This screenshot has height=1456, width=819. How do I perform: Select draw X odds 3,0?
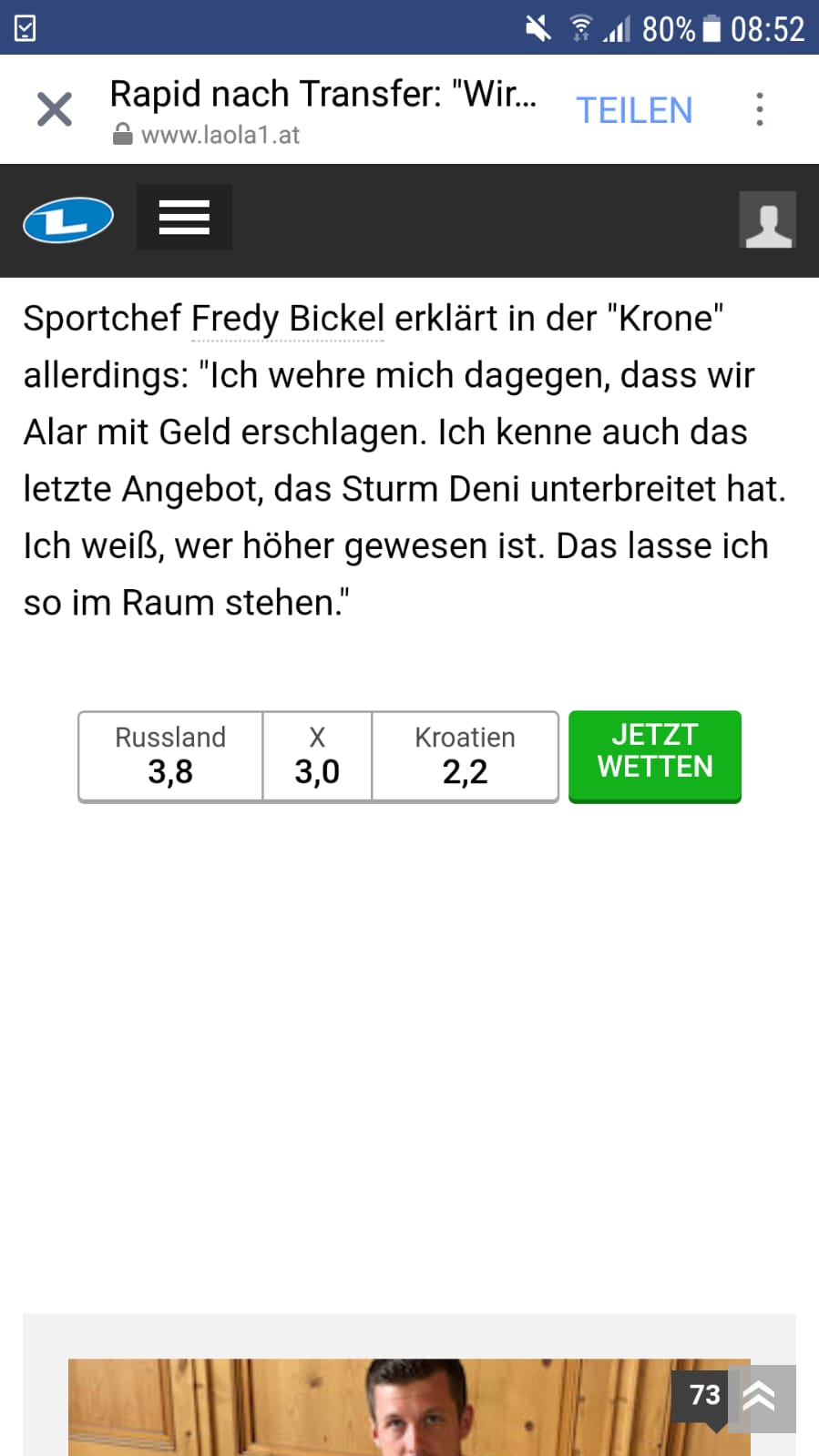(317, 756)
